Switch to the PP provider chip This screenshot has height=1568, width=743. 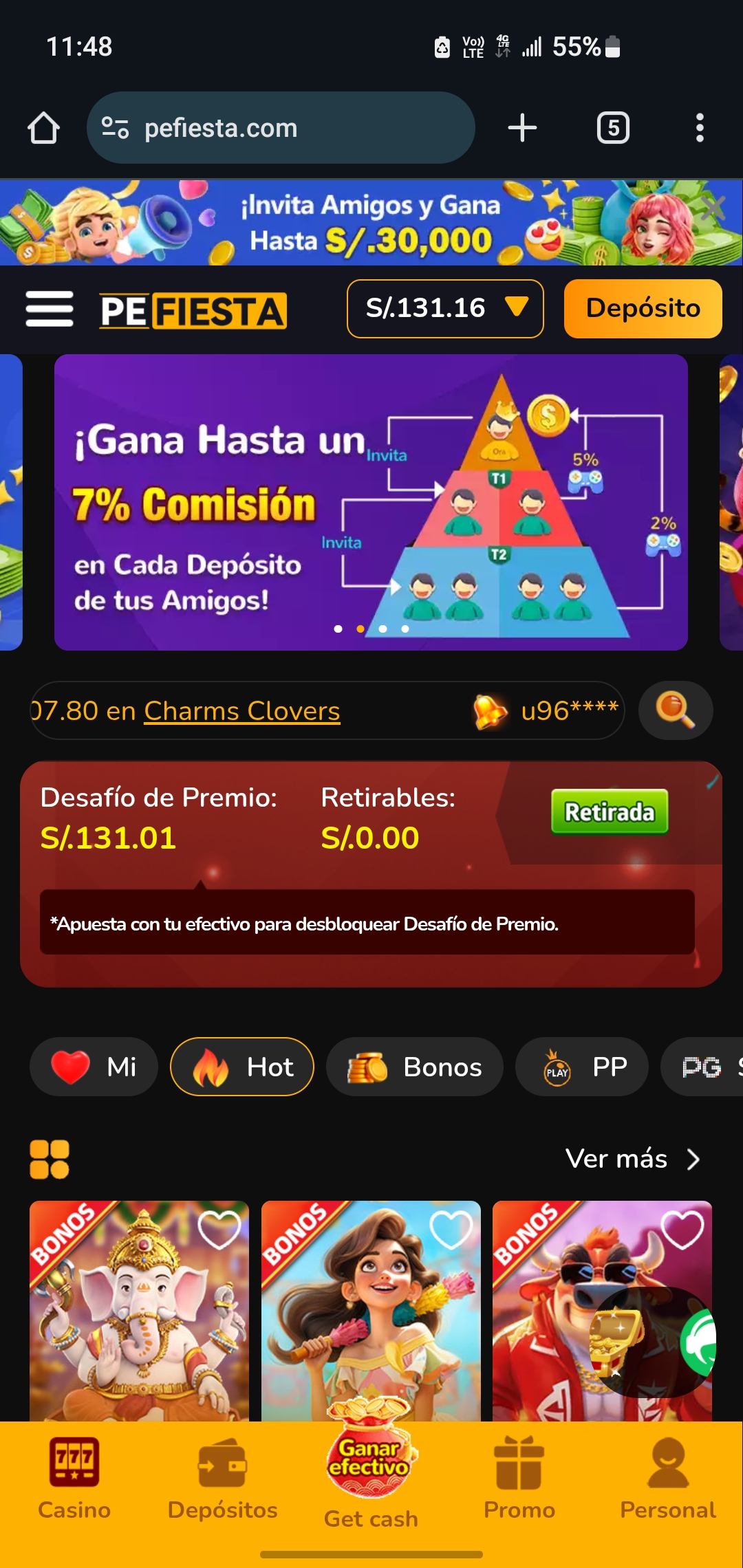(x=582, y=1067)
